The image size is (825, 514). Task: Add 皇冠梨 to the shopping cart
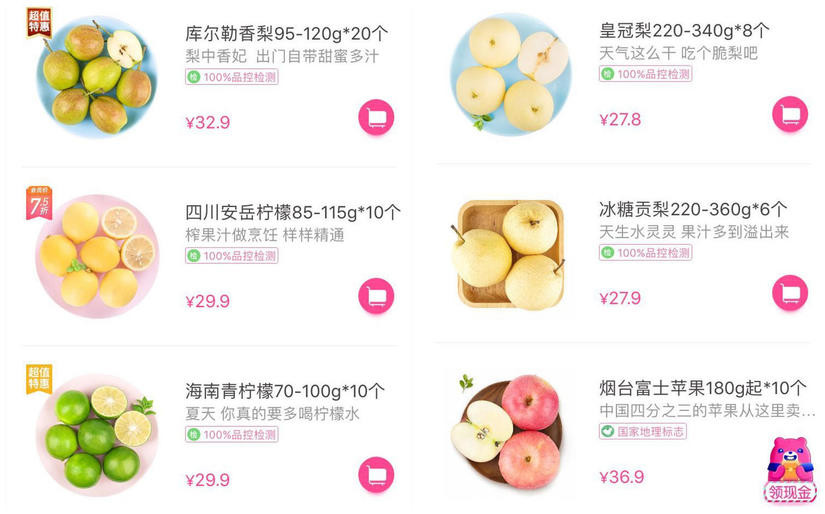[789, 114]
